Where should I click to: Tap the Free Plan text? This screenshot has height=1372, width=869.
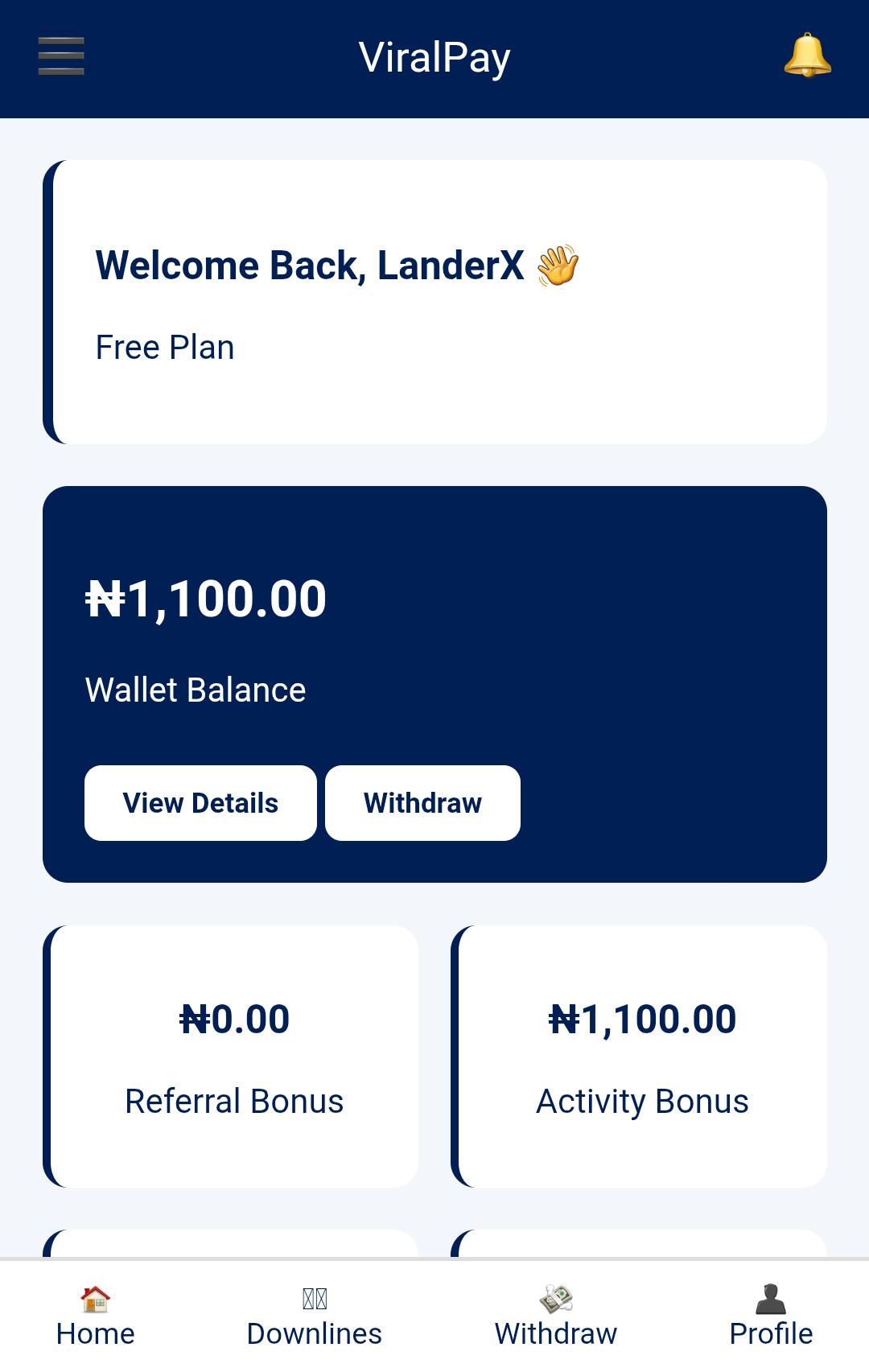163,346
